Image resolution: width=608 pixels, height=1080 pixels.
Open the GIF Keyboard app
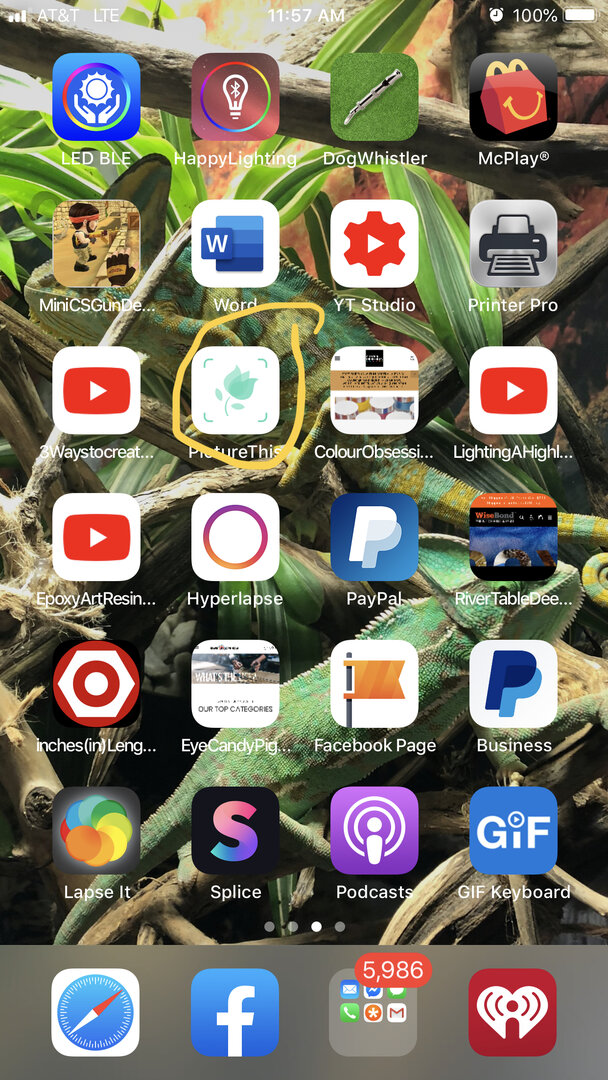[513, 831]
